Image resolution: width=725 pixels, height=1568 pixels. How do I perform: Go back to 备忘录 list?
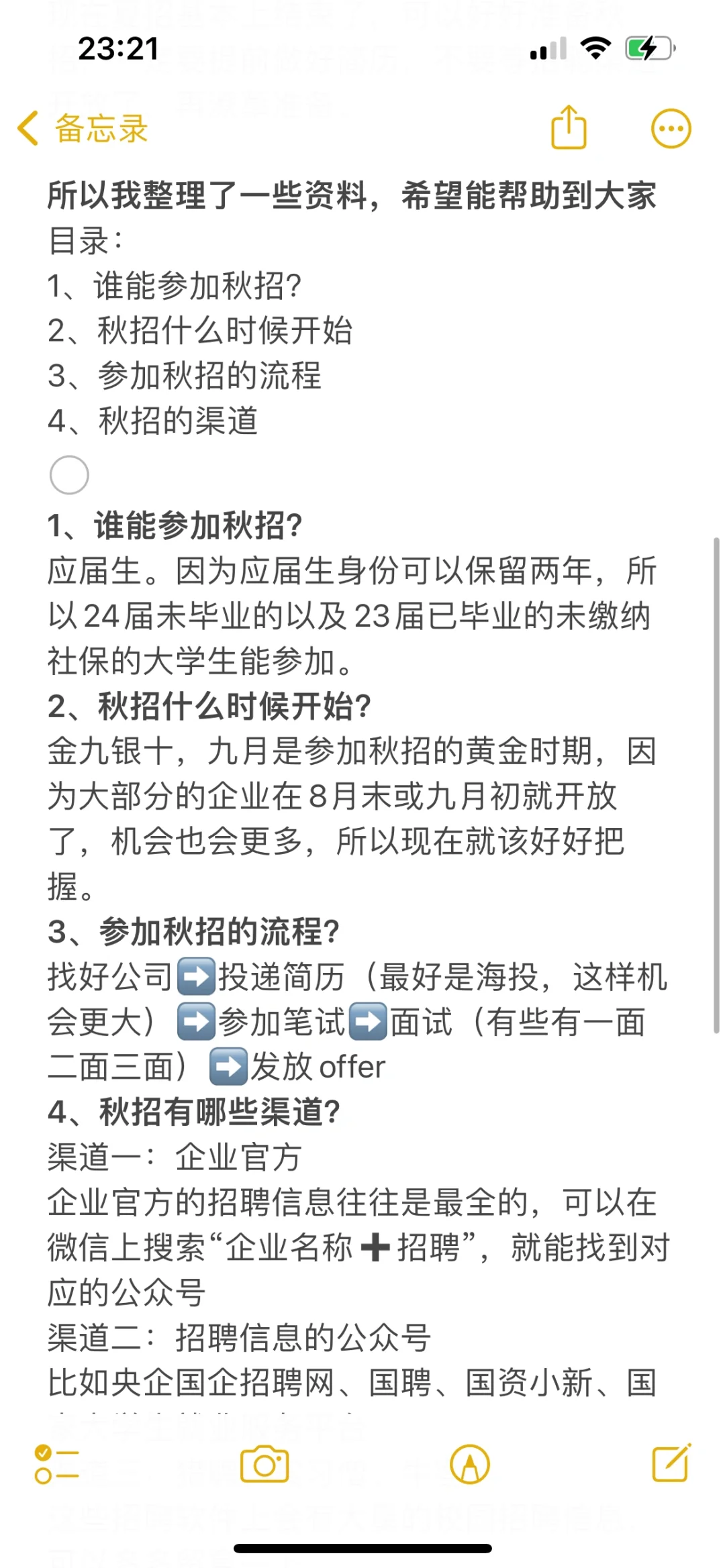[82, 128]
